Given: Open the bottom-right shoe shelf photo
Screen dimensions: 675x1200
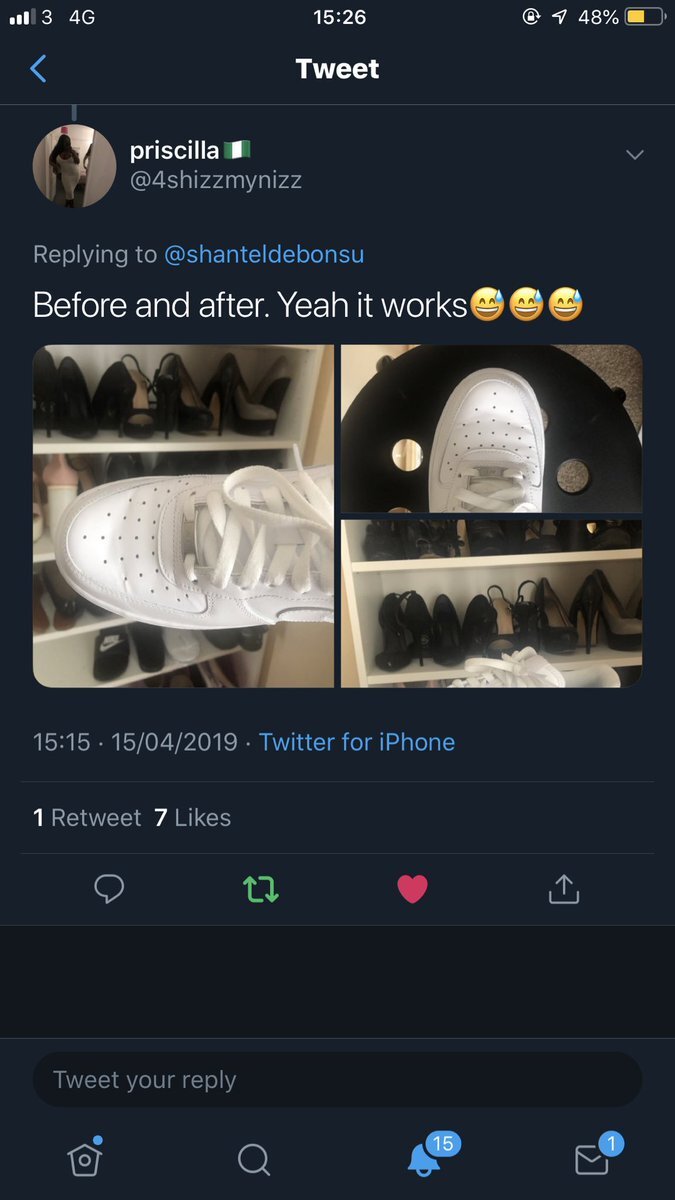Looking at the screenshot, I should pyautogui.click(x=491, y=603).
